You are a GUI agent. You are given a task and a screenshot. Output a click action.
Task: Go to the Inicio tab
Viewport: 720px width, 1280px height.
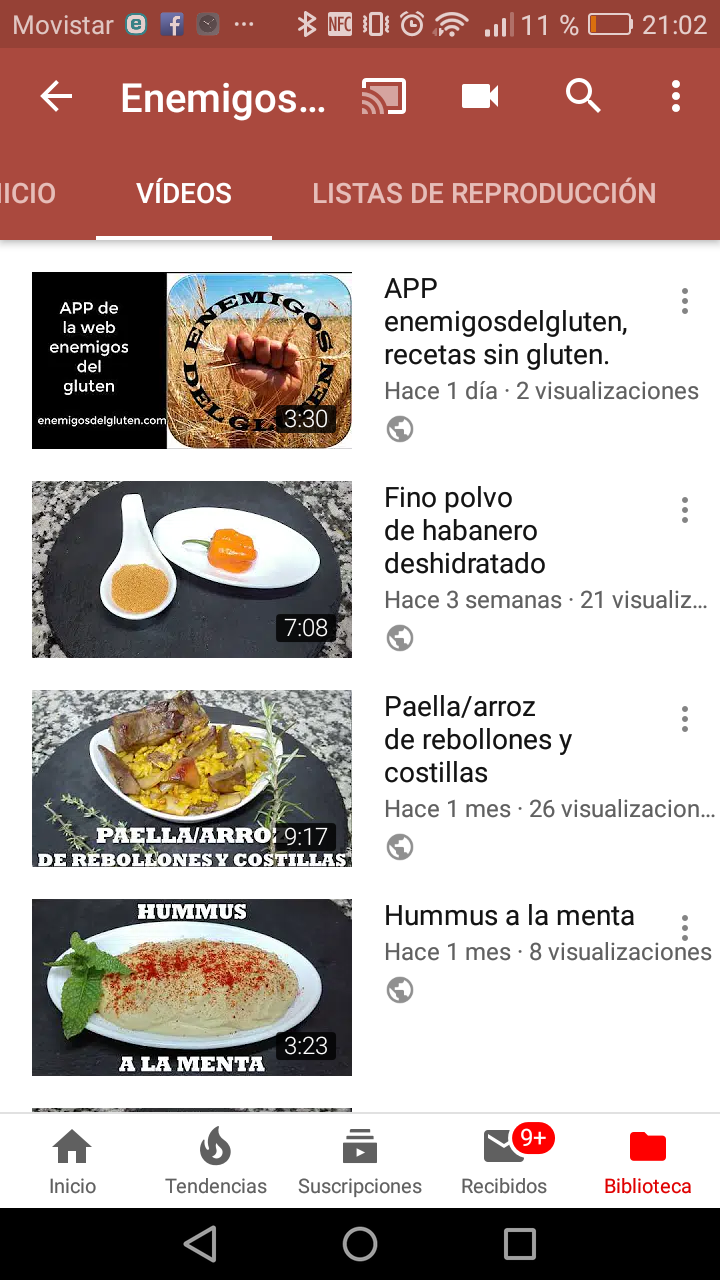pyautogui.click(x=73, y=1161)
